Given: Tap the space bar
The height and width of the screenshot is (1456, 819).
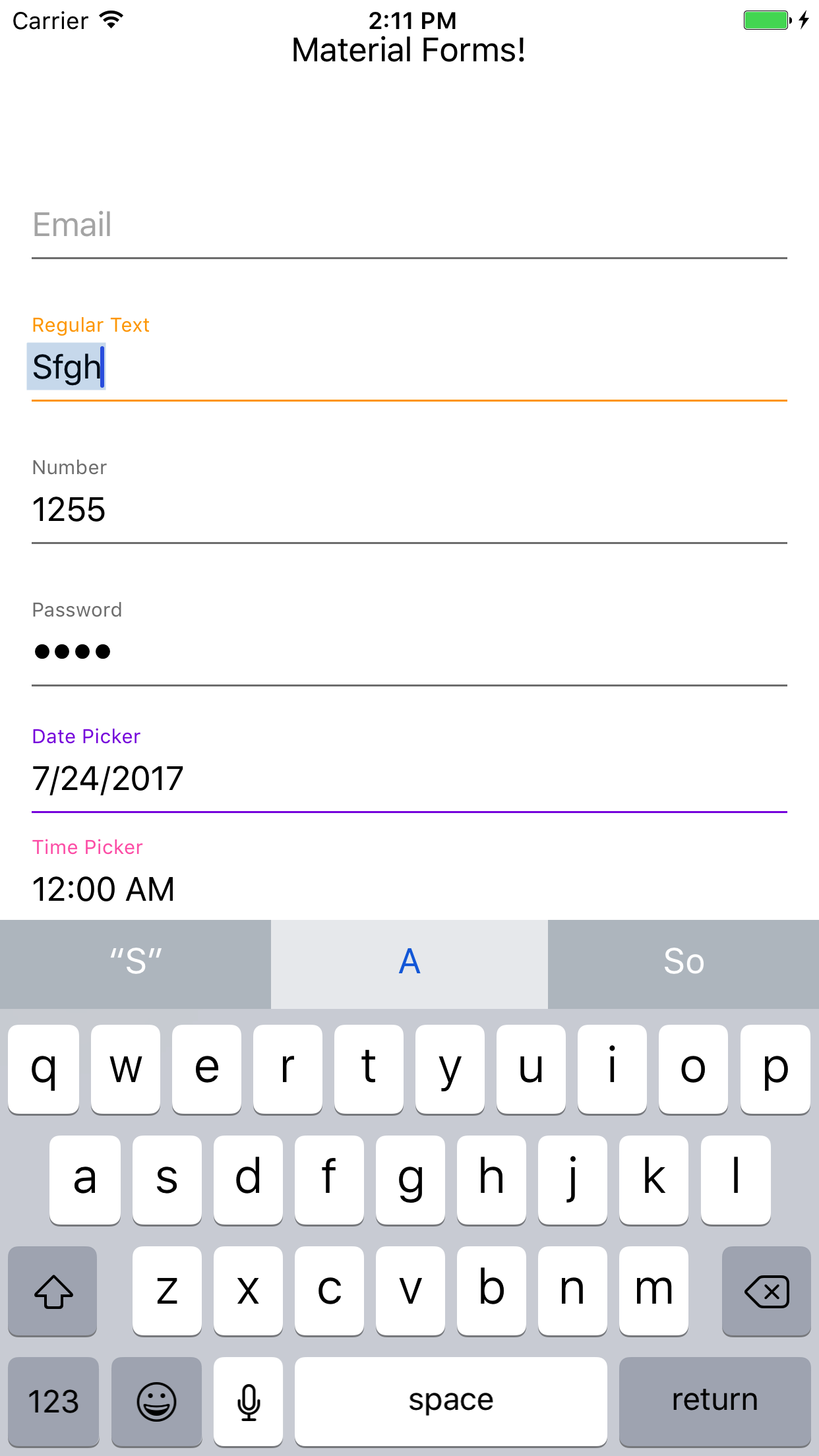Looking at the screenshot, I should pos(450,1401).
